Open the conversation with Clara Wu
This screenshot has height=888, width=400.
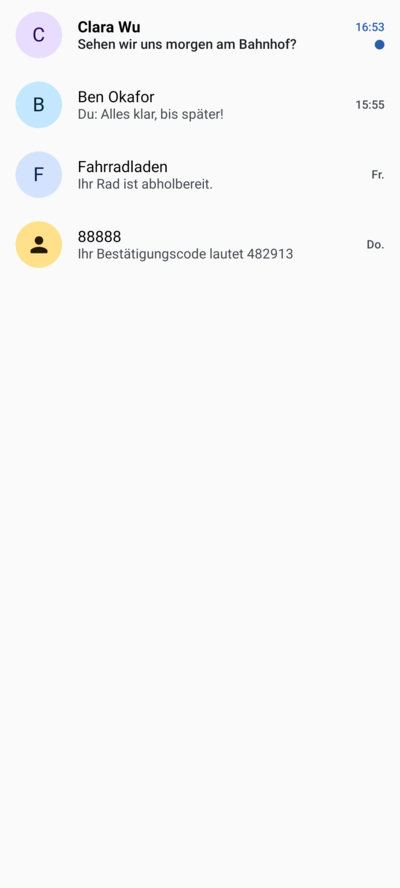[200, 35]
